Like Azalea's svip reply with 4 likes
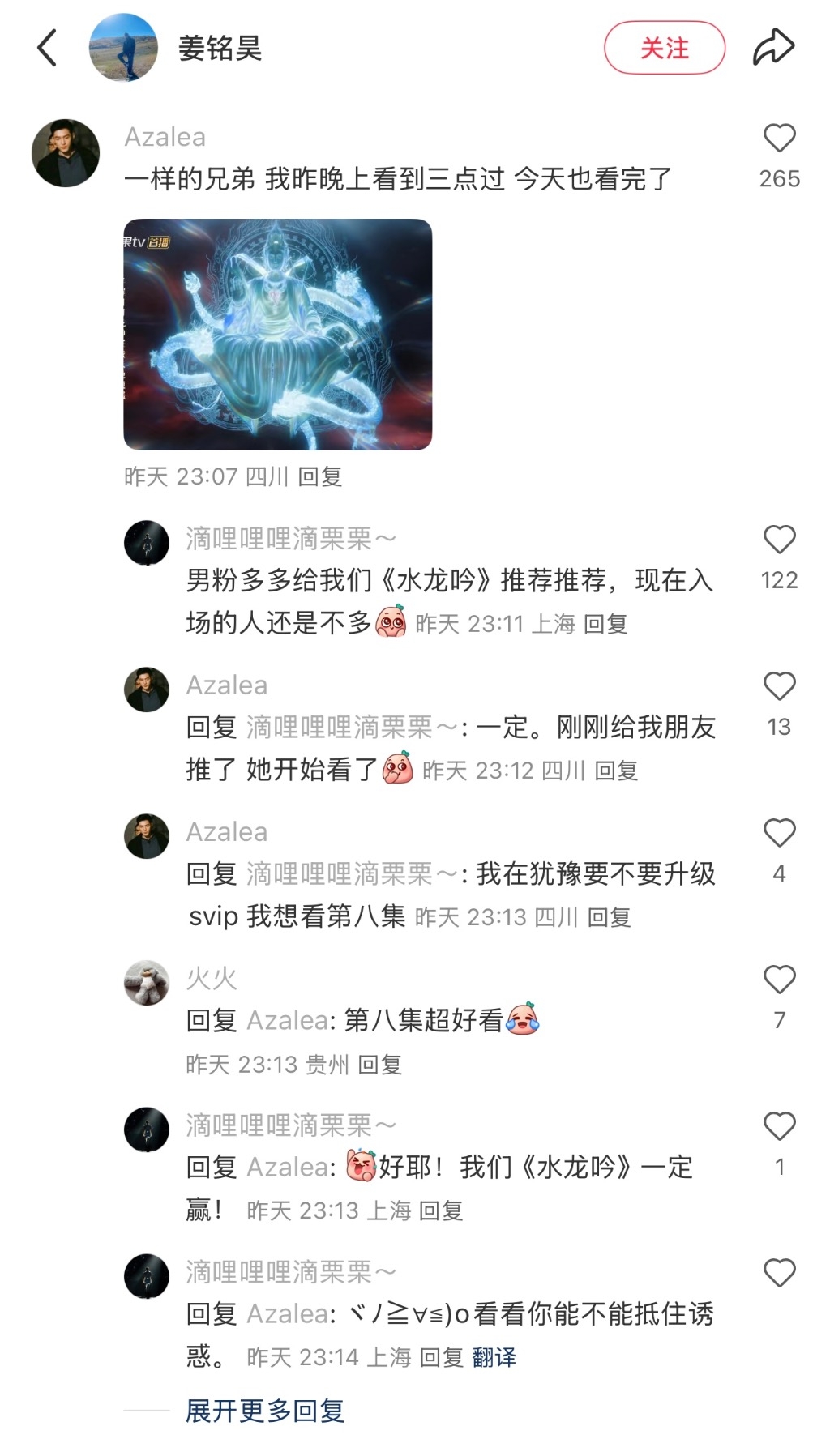Viewport: 830px width, 1456px height. [x=779, y=834]
